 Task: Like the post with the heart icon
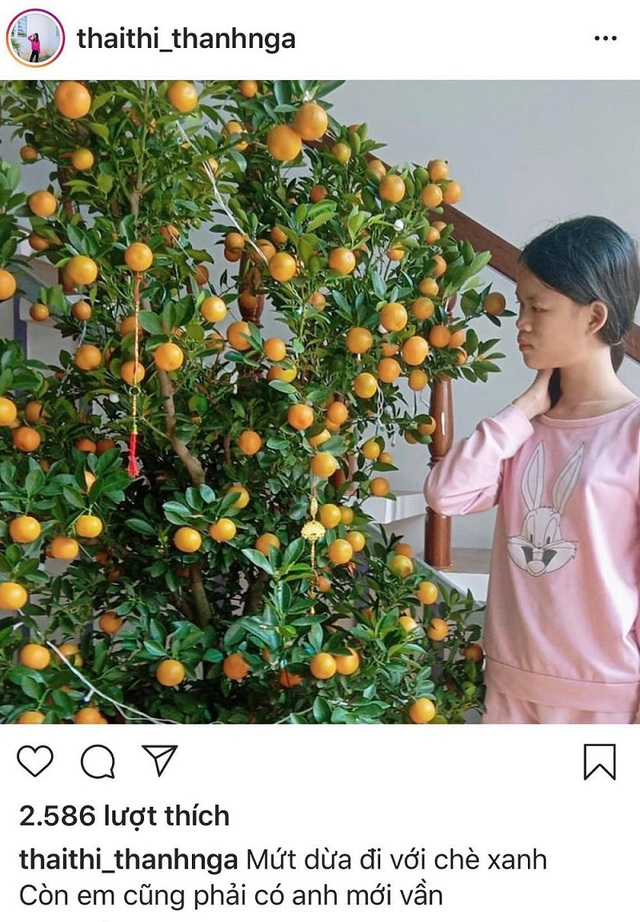(x=35, y=762)
